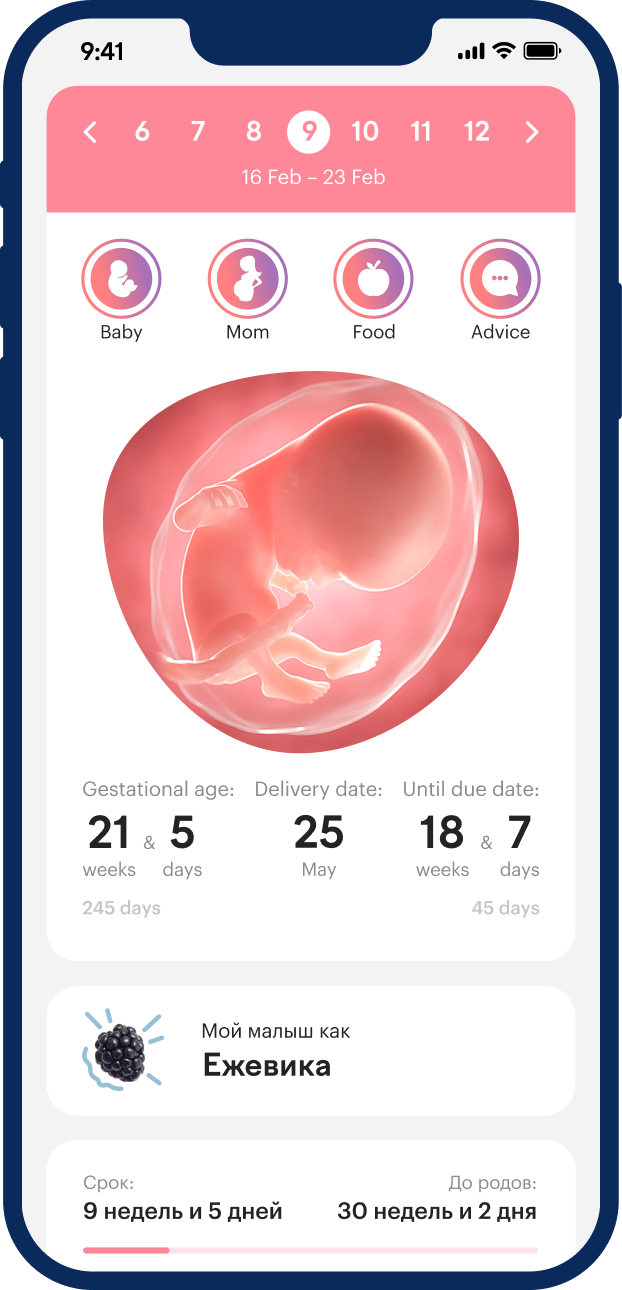Show later weeks with the right arrow
622x1290 pixels.
532,132
